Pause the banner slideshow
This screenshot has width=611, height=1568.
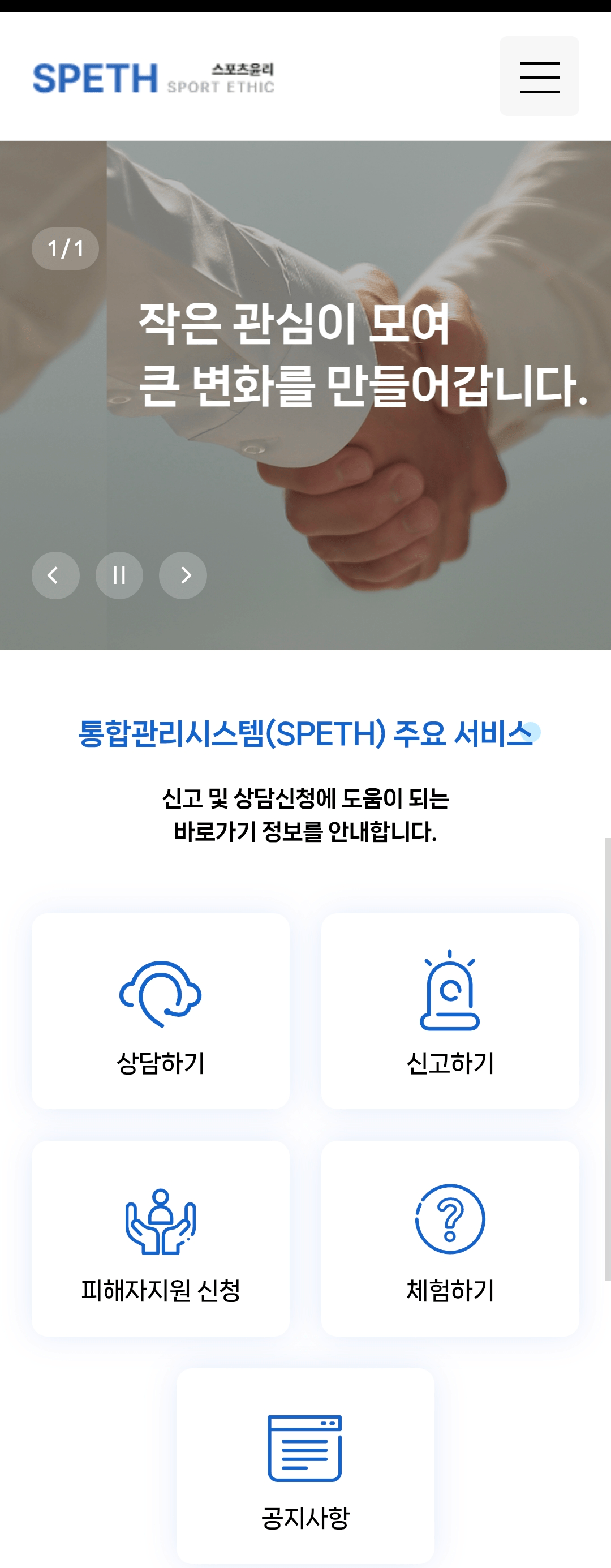(x=119, y=575)
